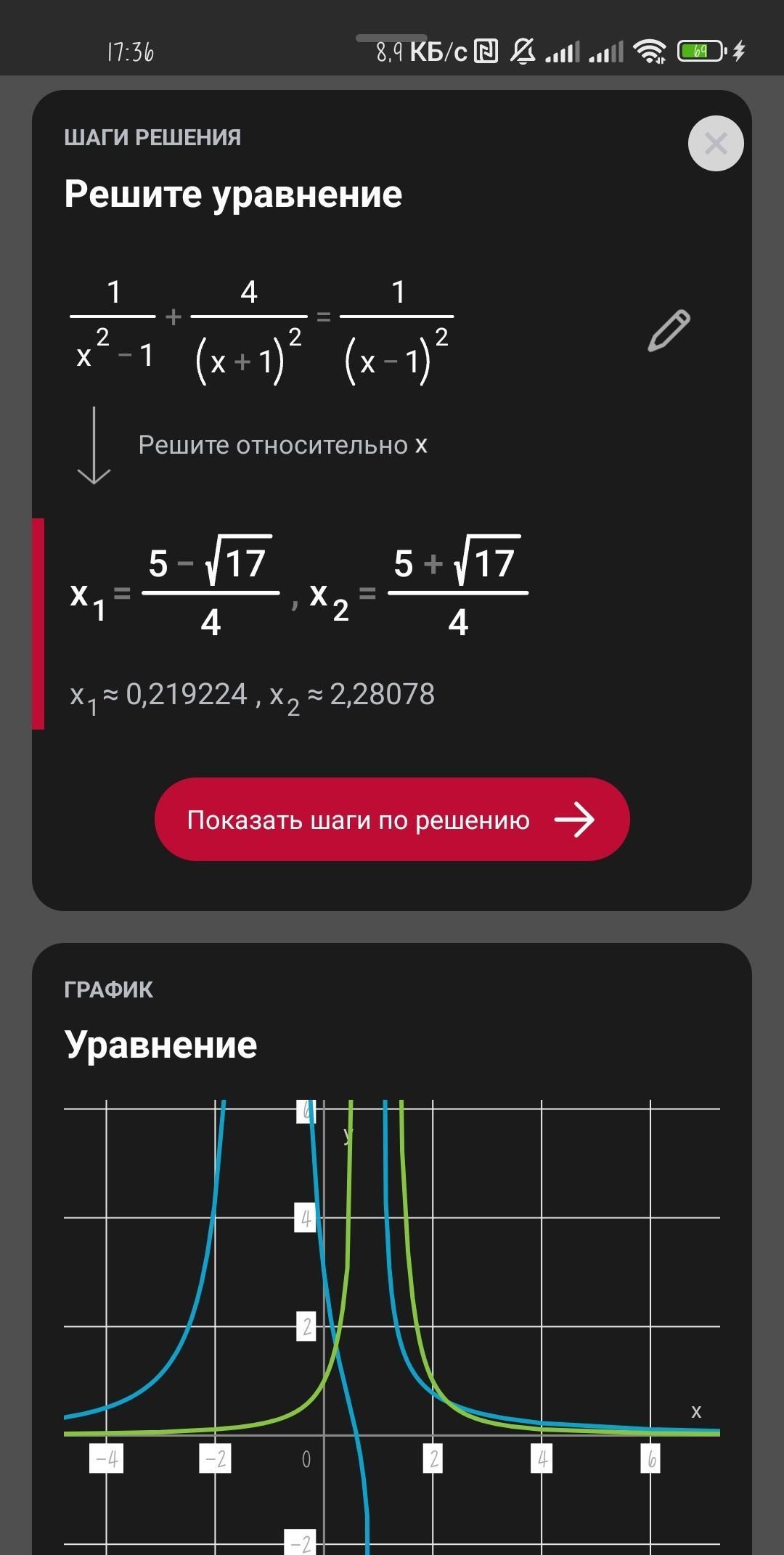Close the solution steps card
Viewport: 784px width, 1555px height.
[716, 144]
